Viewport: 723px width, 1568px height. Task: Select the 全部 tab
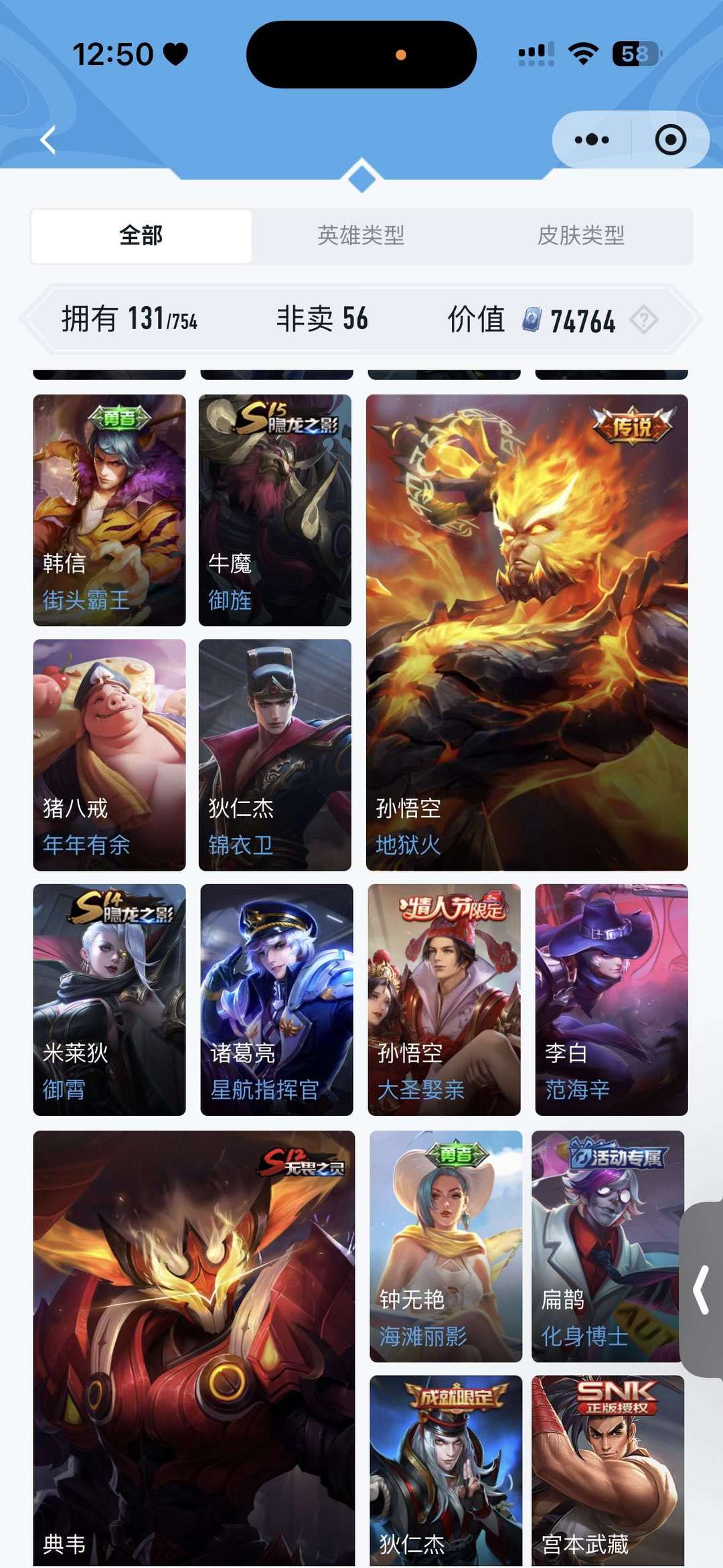pyautogui.click(x=141, y=236)
